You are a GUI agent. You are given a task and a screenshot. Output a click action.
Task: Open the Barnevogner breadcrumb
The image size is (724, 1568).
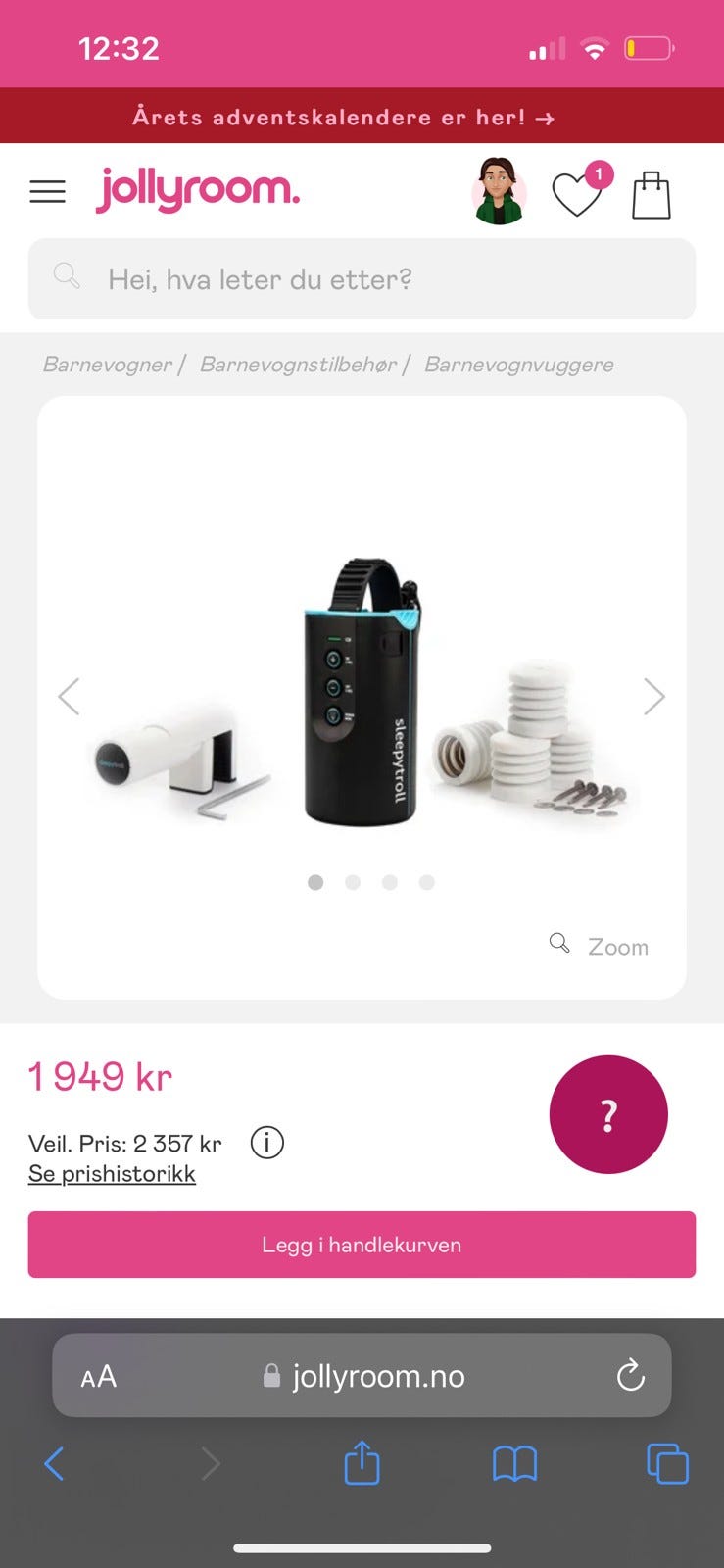pyautogui.click(x=107, y=365)
